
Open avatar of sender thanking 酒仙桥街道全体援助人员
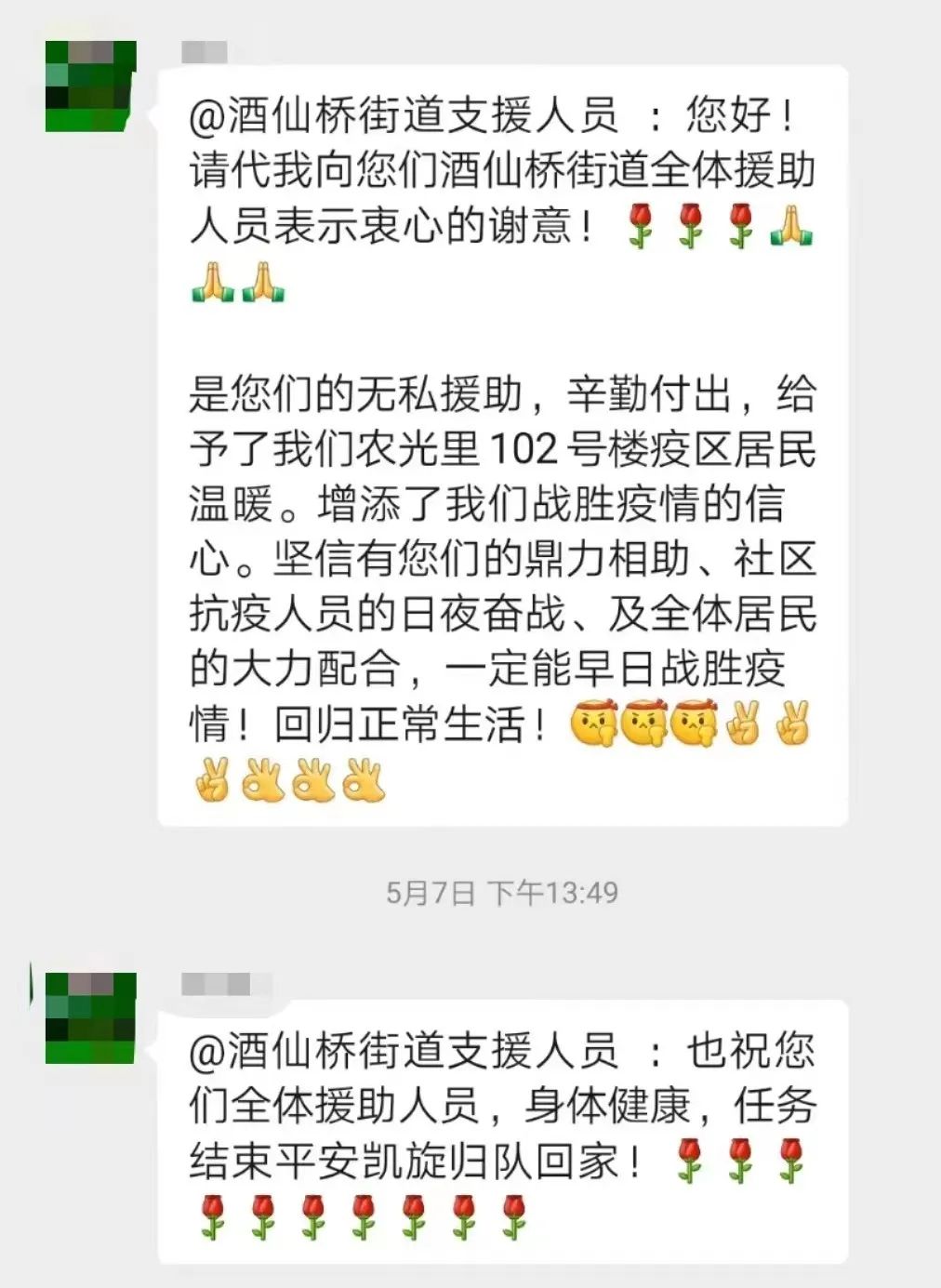pos(90,86)
